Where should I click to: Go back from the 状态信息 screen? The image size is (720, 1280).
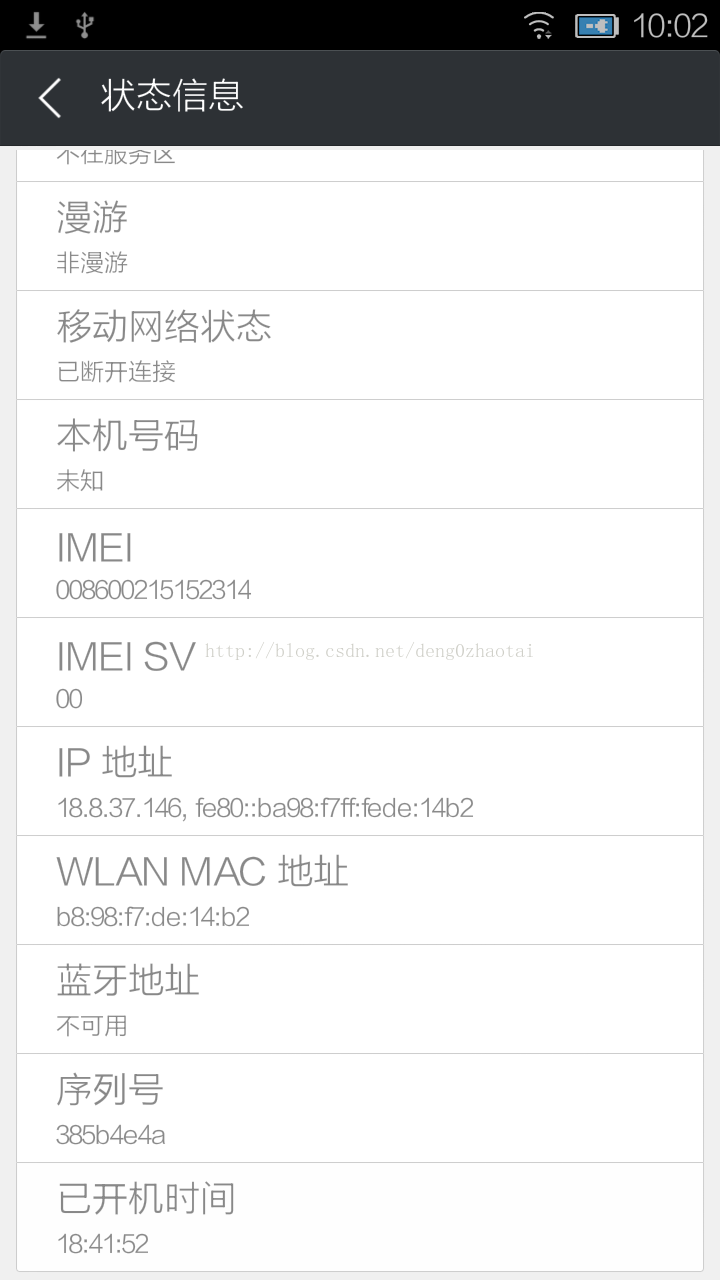[x=50, y=98]
